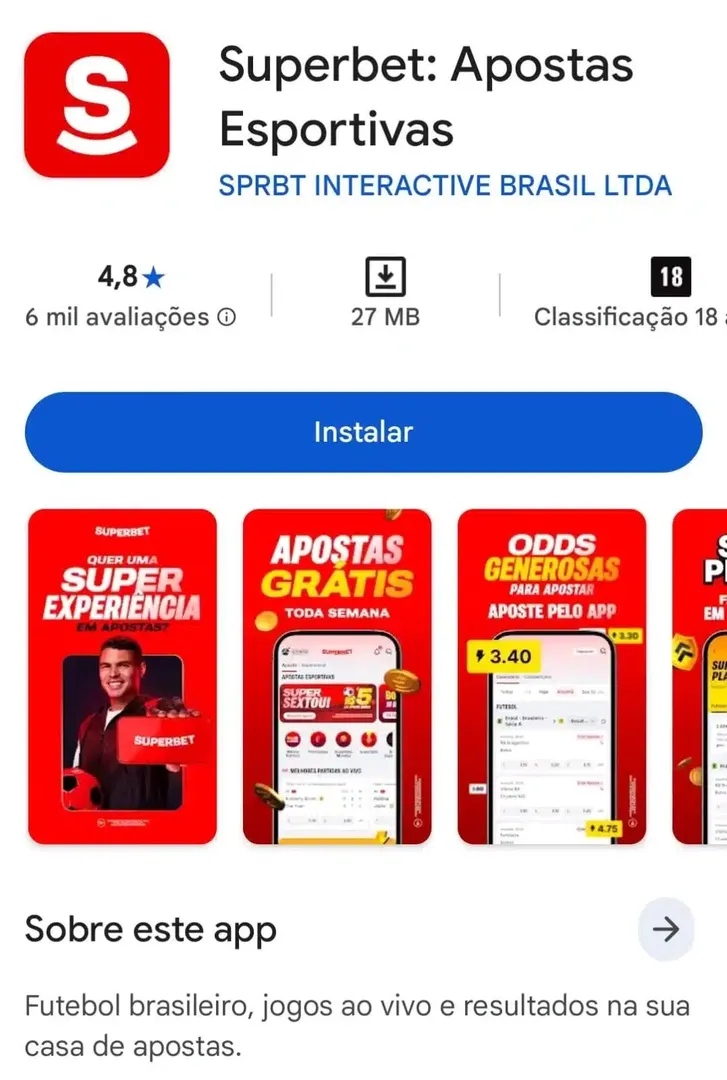Select the download size icon above 27 MB
This screenshot has height=1080, width=727.
[383, 273]
